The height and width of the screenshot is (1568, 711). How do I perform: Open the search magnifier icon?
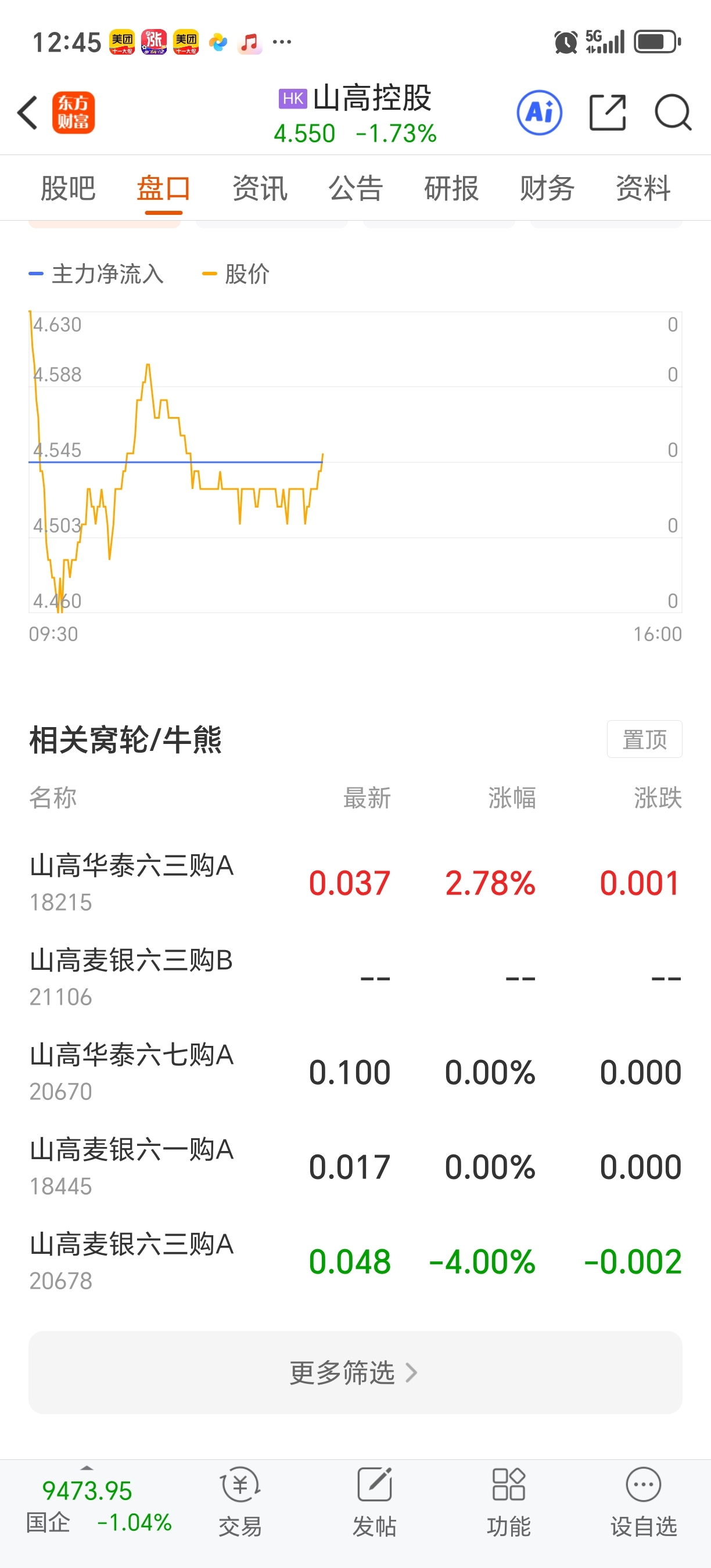coord(672,113)
